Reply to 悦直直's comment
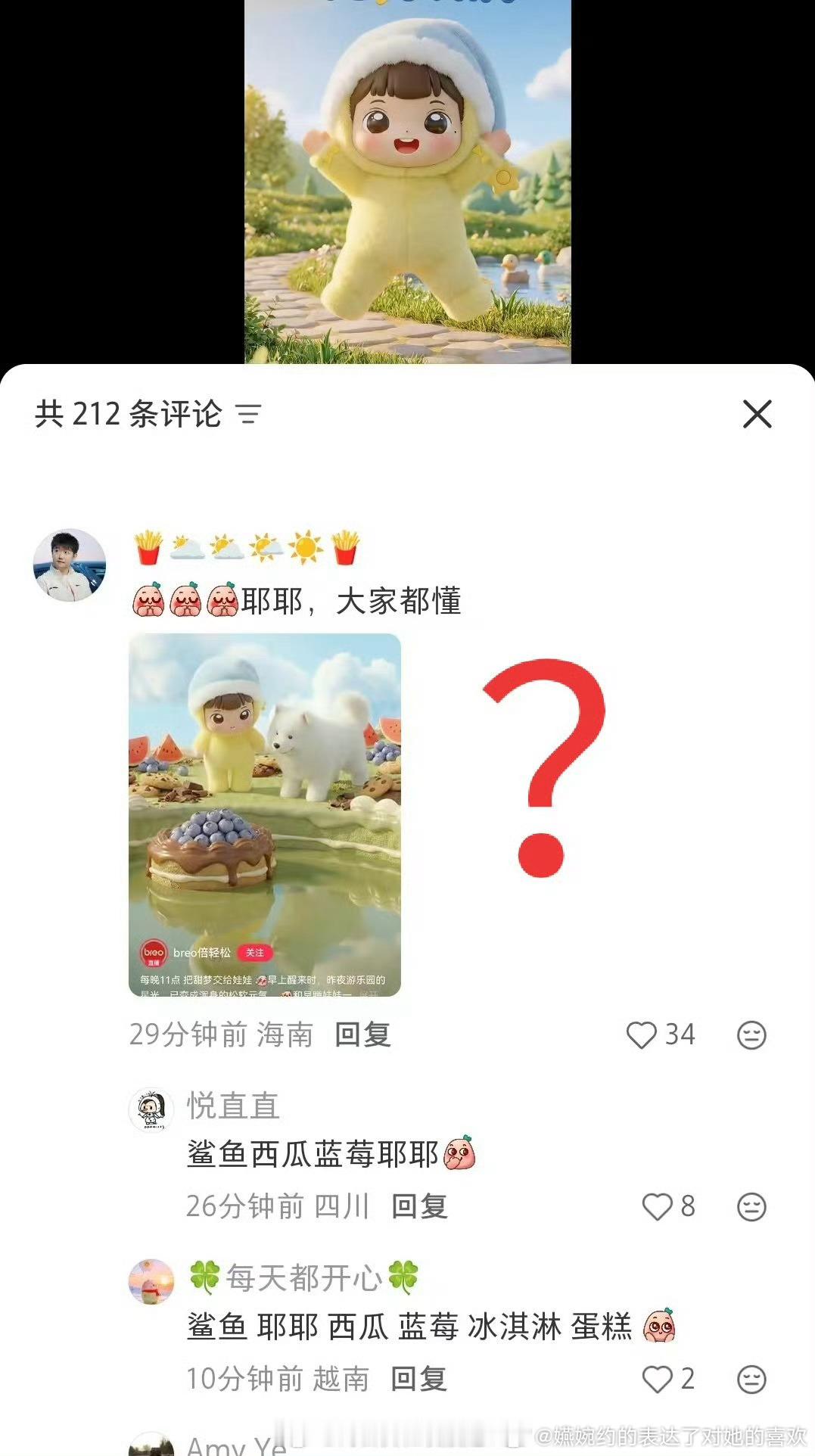Screen dimensions: 815x1456 (418, 1206)
